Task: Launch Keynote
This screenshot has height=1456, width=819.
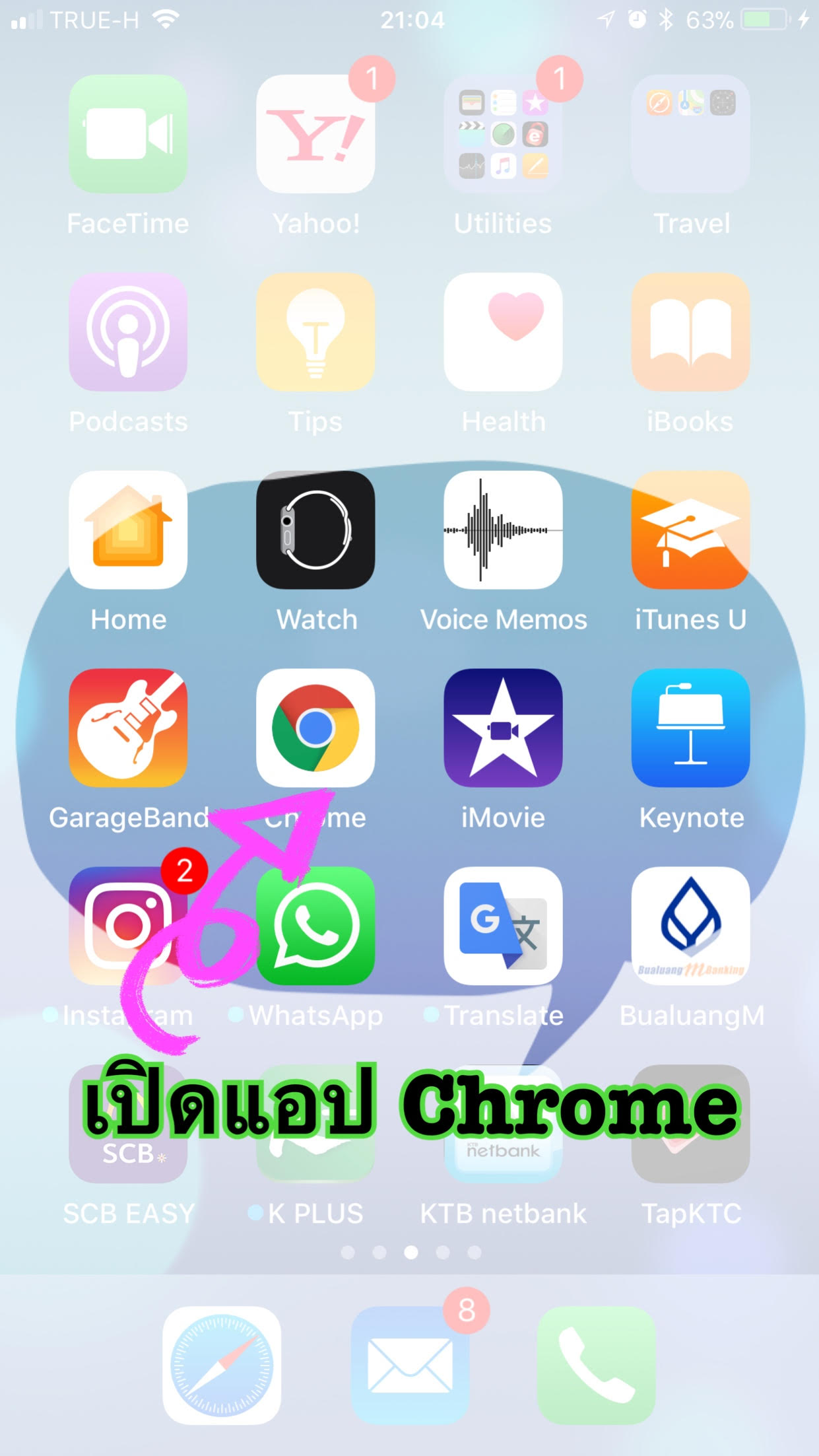Action: pyautogui.click(x=690, y=728)
